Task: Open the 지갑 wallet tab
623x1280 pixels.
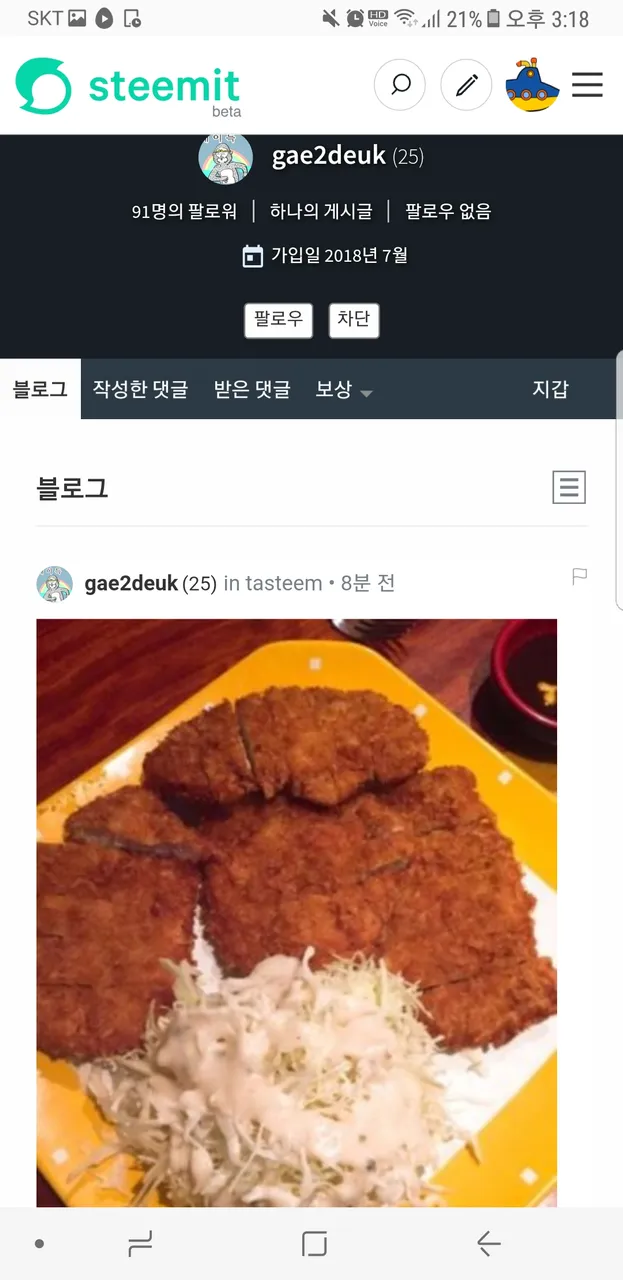Action: pos(550,389)
